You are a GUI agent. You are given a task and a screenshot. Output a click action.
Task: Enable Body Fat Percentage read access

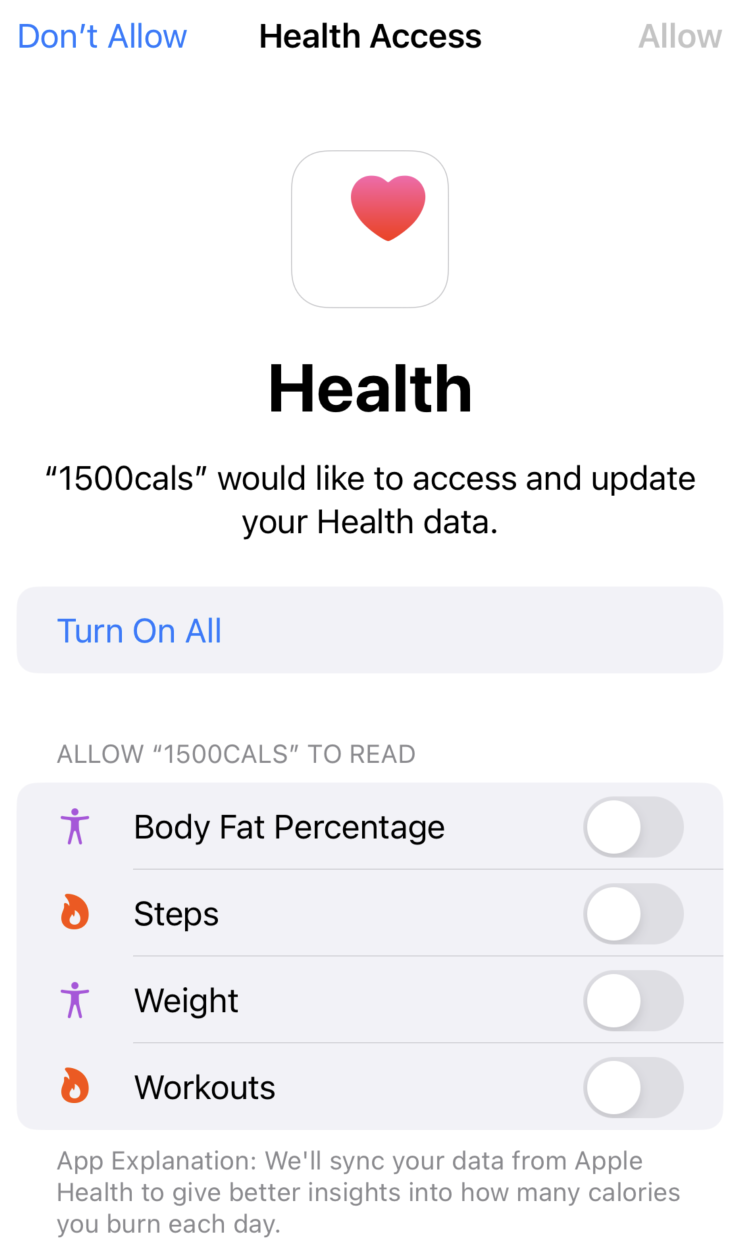633,827
